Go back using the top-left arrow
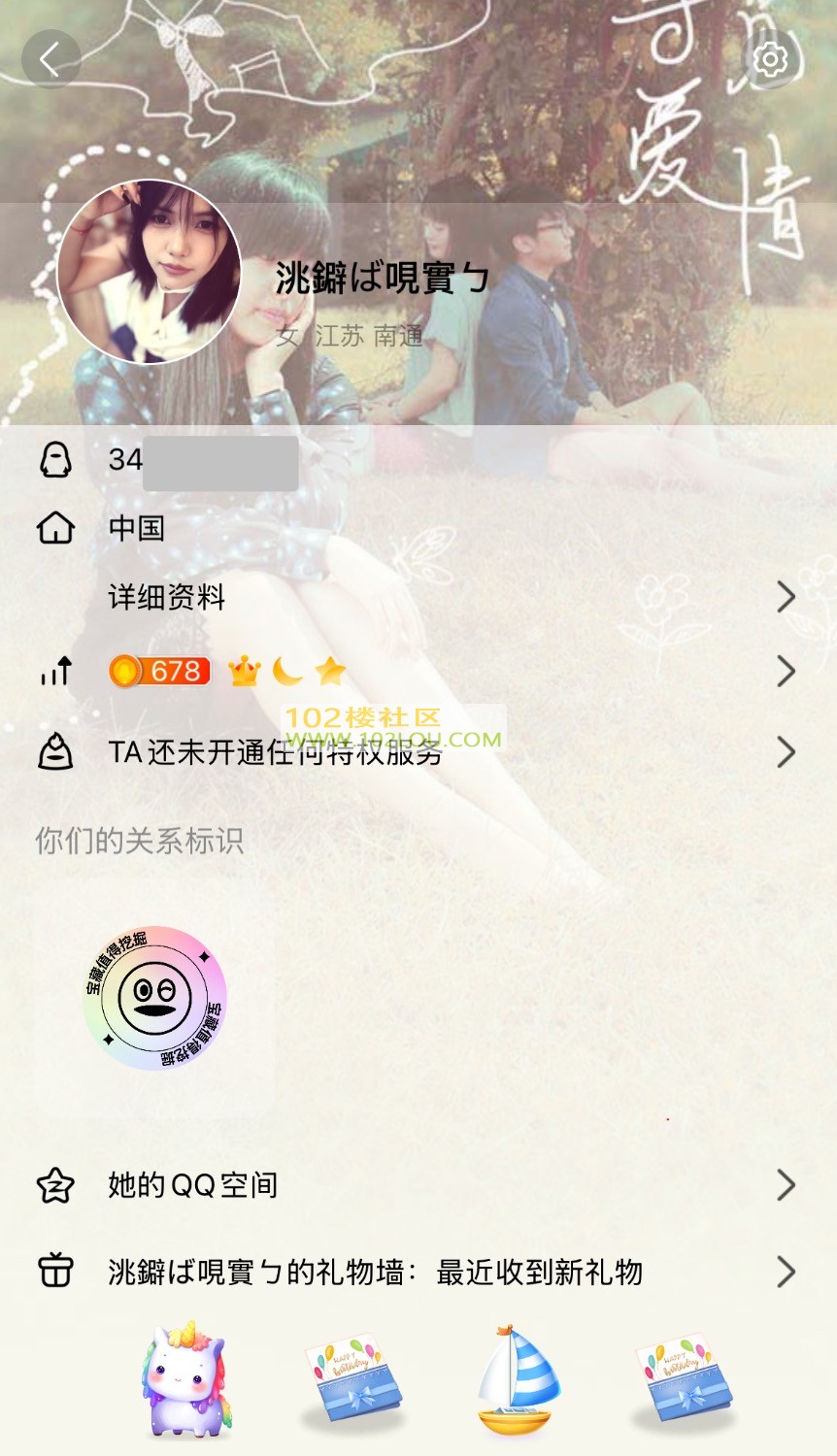Viewport: 837px width, 1456px height. 50,59
